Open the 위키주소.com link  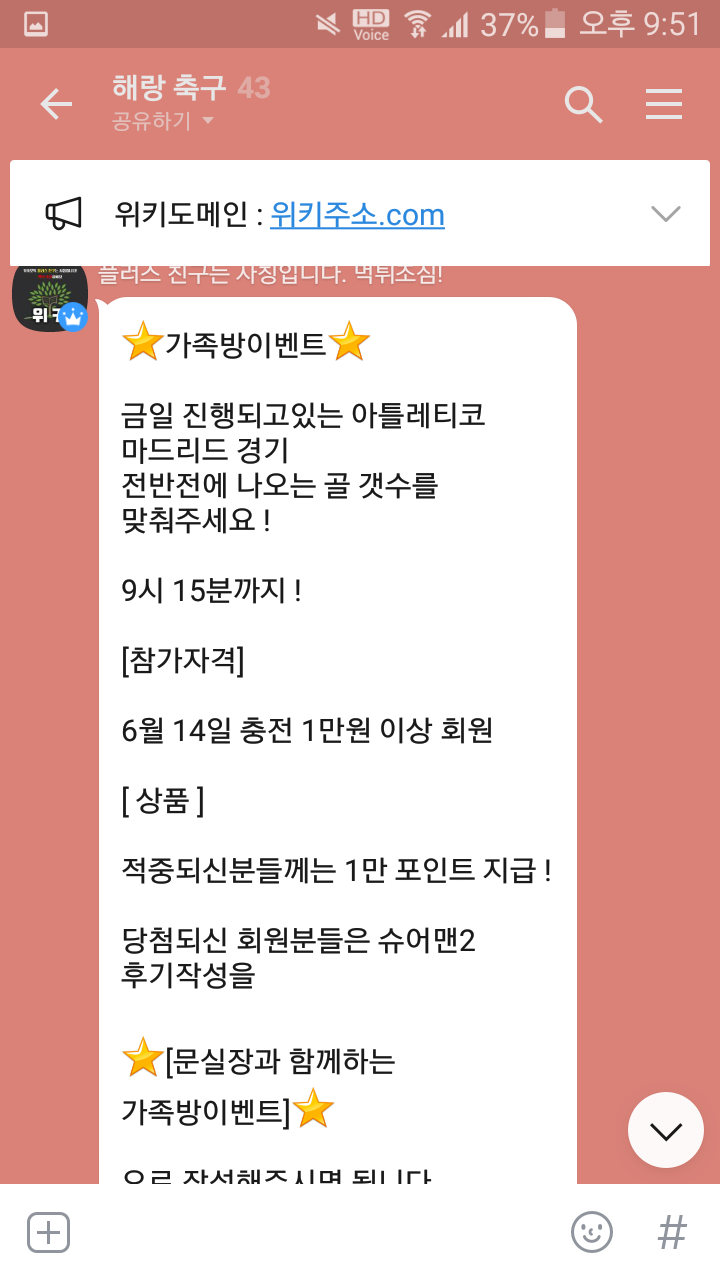(357, 214)
